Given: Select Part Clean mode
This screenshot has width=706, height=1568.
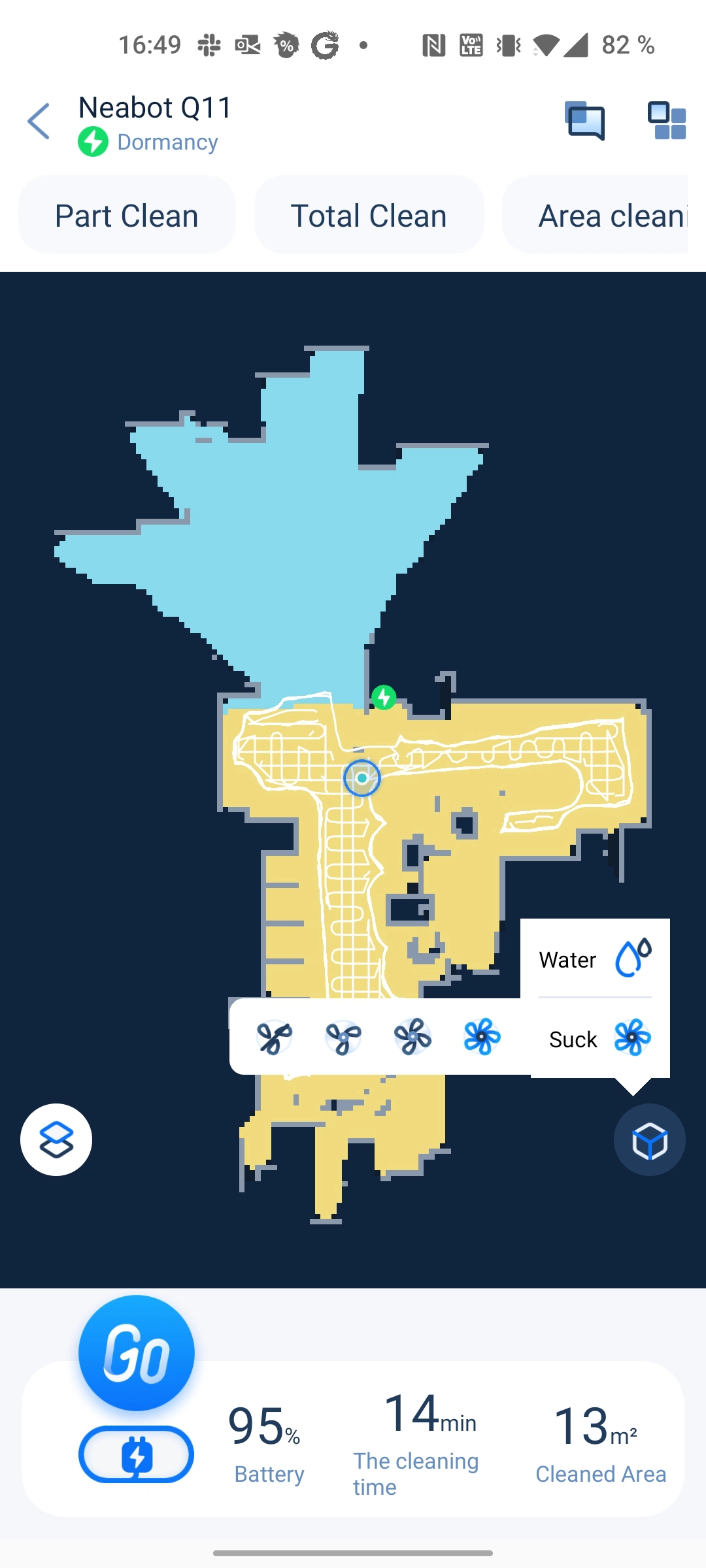Looking at the screenshot, I should click(127, 216).
